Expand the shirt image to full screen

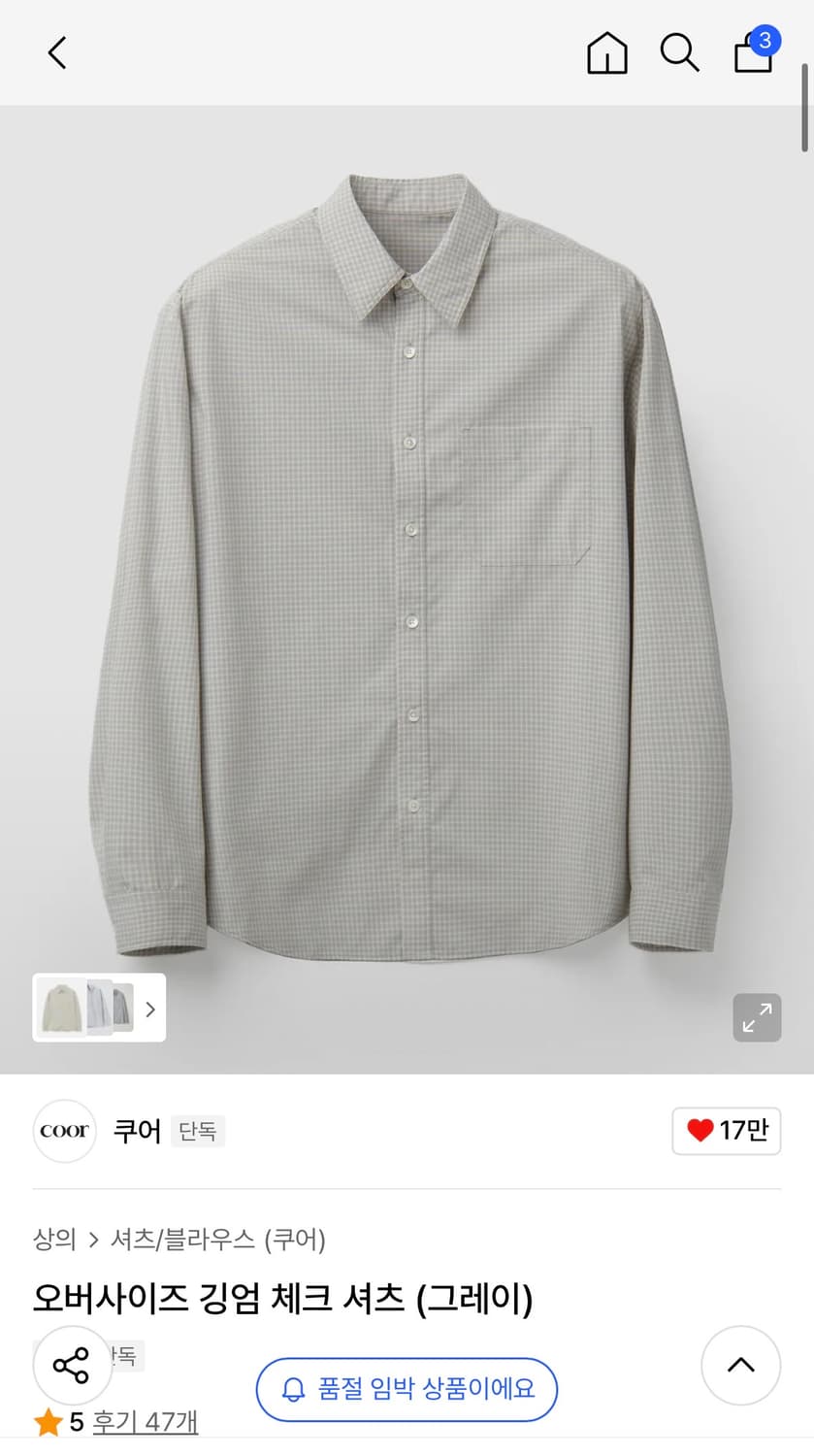(757, 1017)
